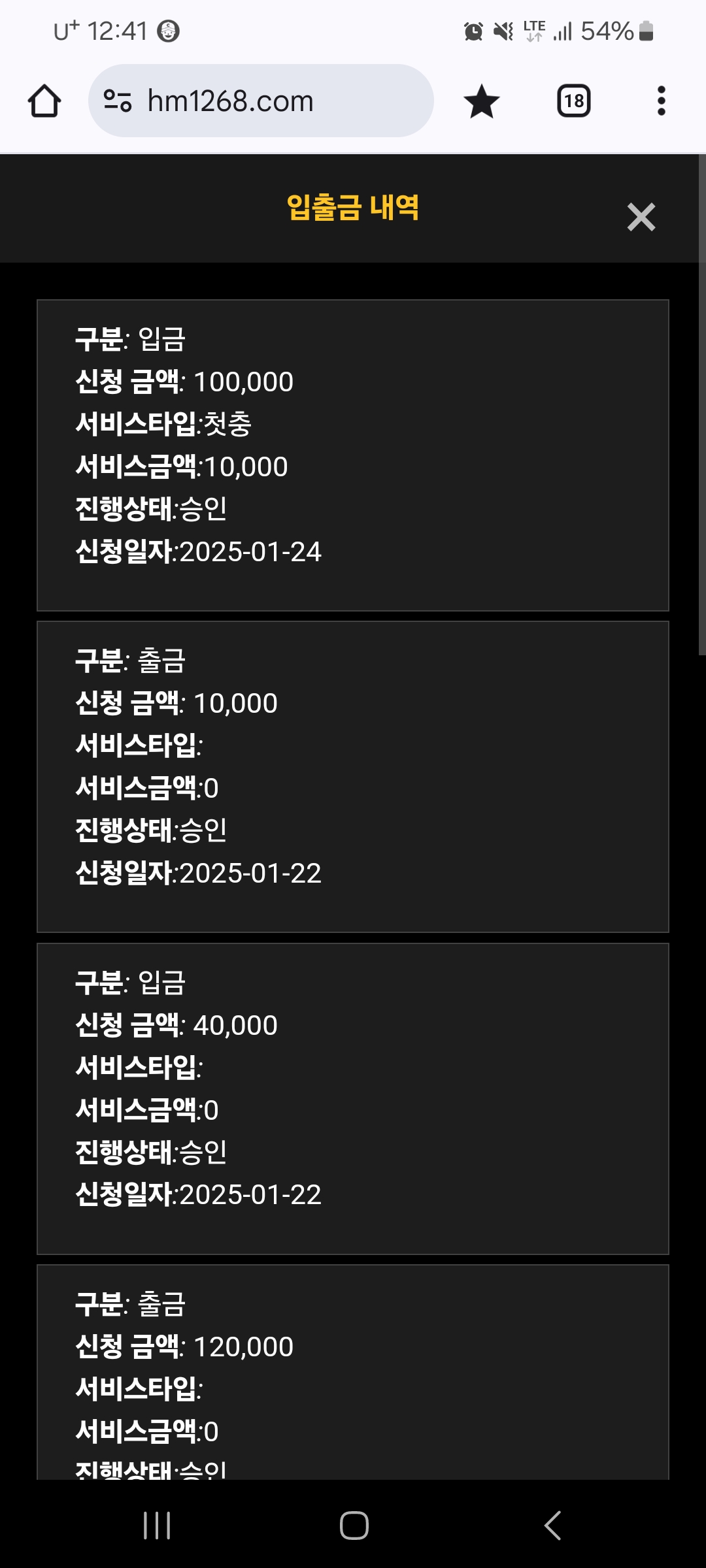Viewport: 706px width, 1568px height.
Task: Open the browser overflow menu
Action: point(662,101)
